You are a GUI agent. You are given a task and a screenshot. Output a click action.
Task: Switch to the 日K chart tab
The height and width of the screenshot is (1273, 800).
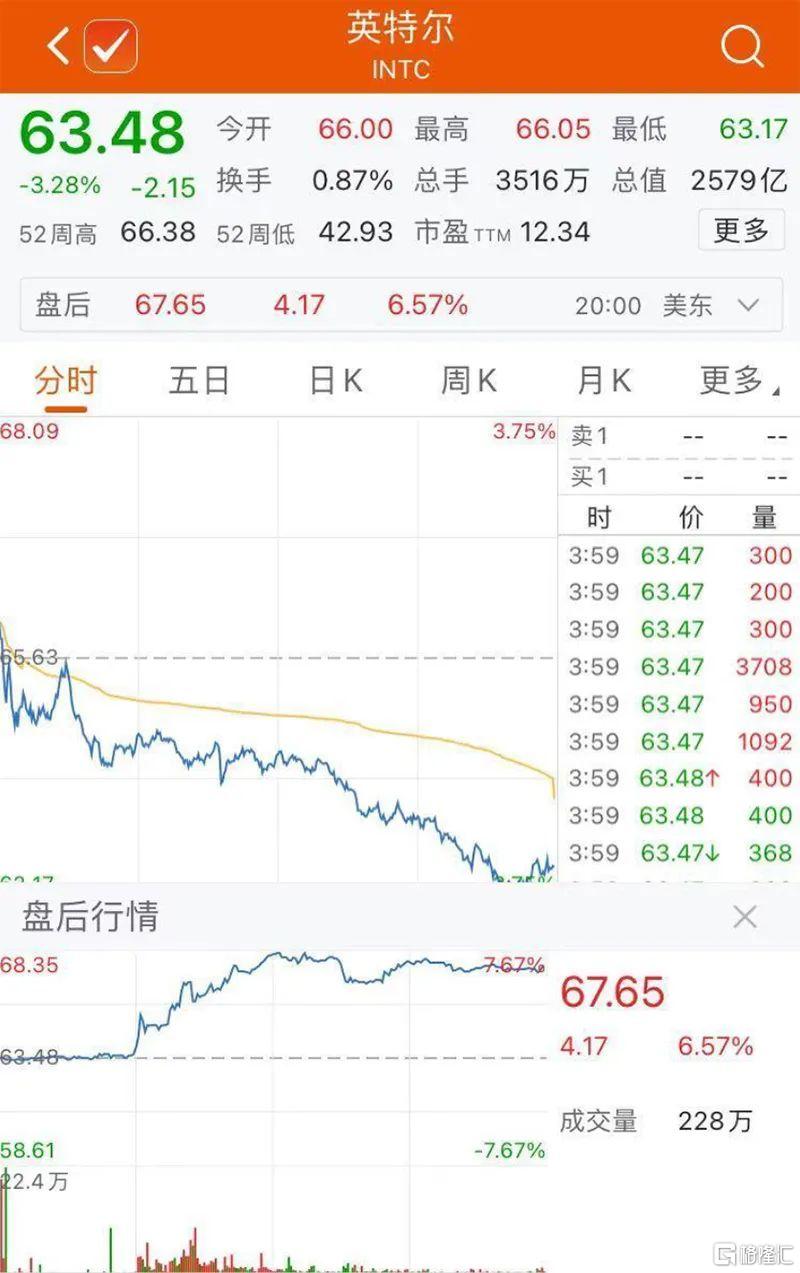click(x=335, y=381)
